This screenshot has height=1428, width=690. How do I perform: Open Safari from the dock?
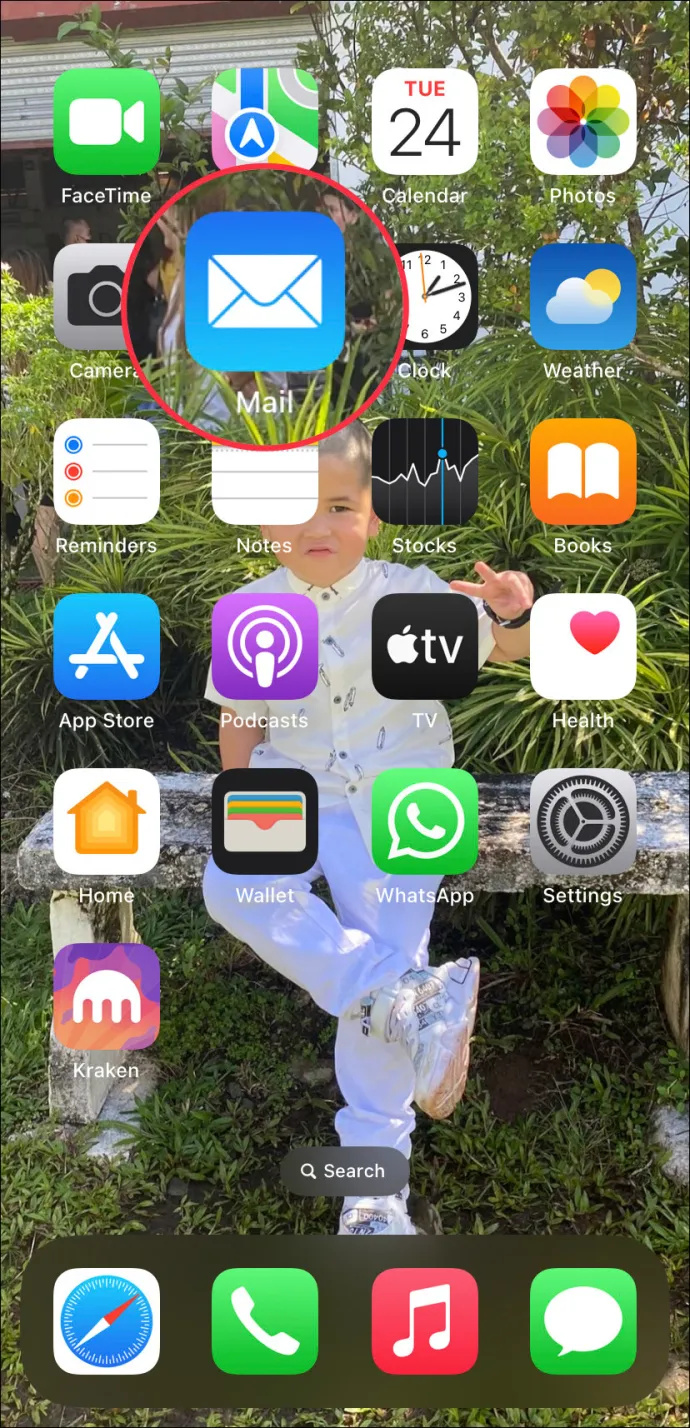[106, 1321]
